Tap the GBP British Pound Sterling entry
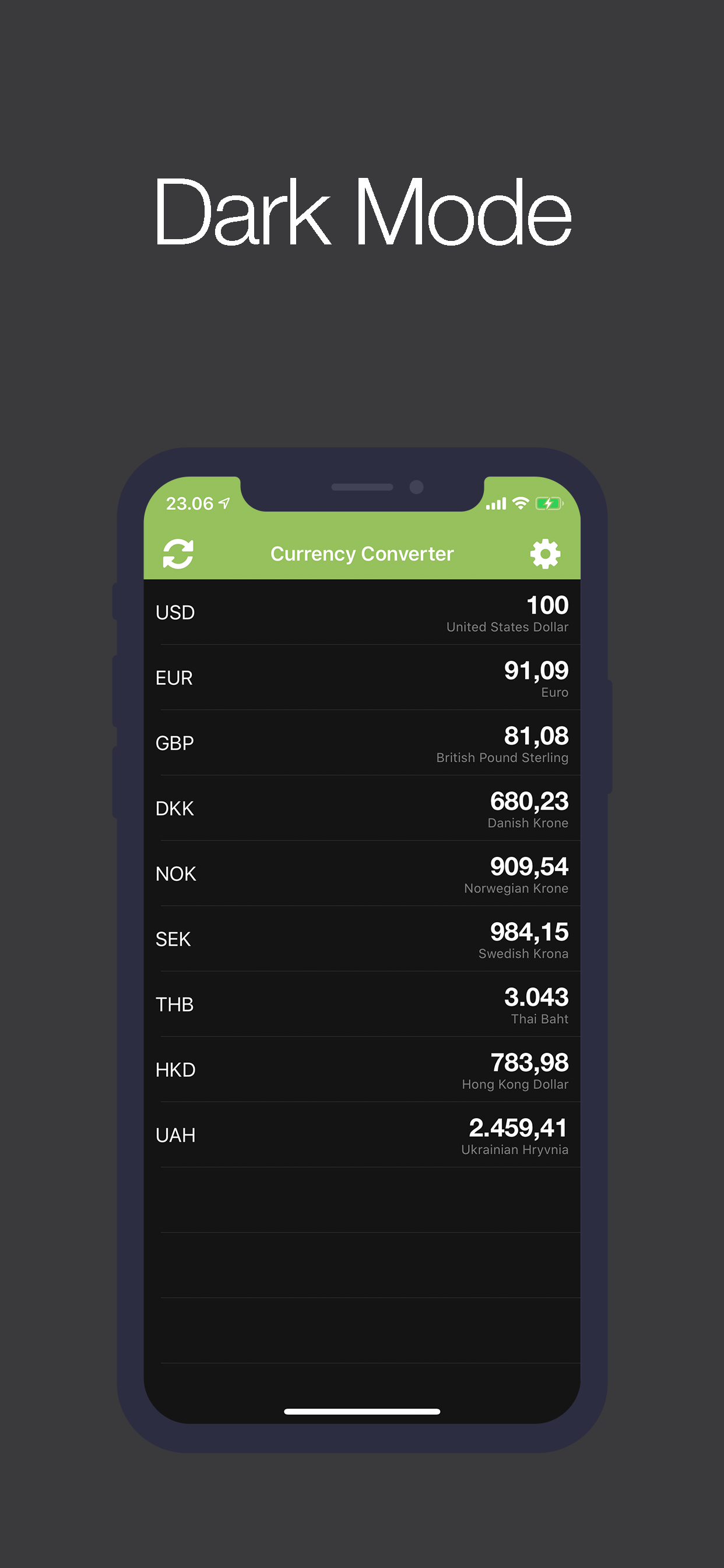This screenshot has width=724, height=1568. click(x=362, y=743)
